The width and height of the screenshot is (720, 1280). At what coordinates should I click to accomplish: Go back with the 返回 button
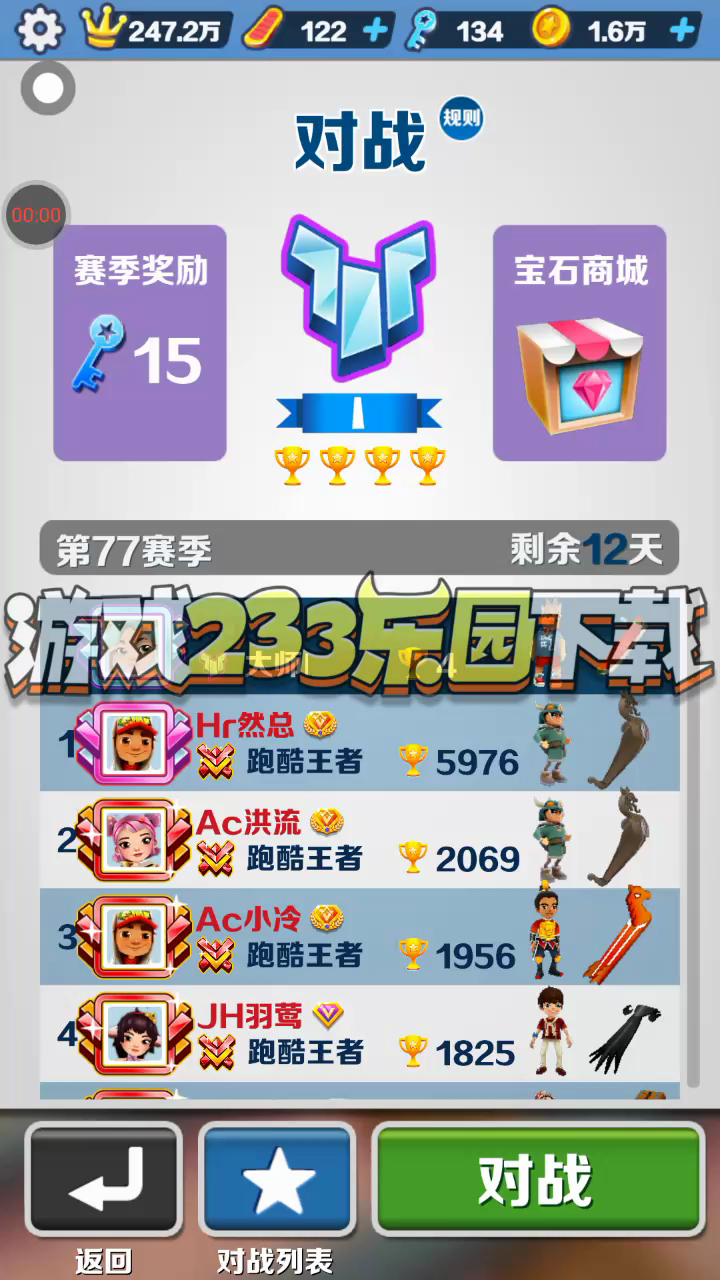(x=104, y=1180)
